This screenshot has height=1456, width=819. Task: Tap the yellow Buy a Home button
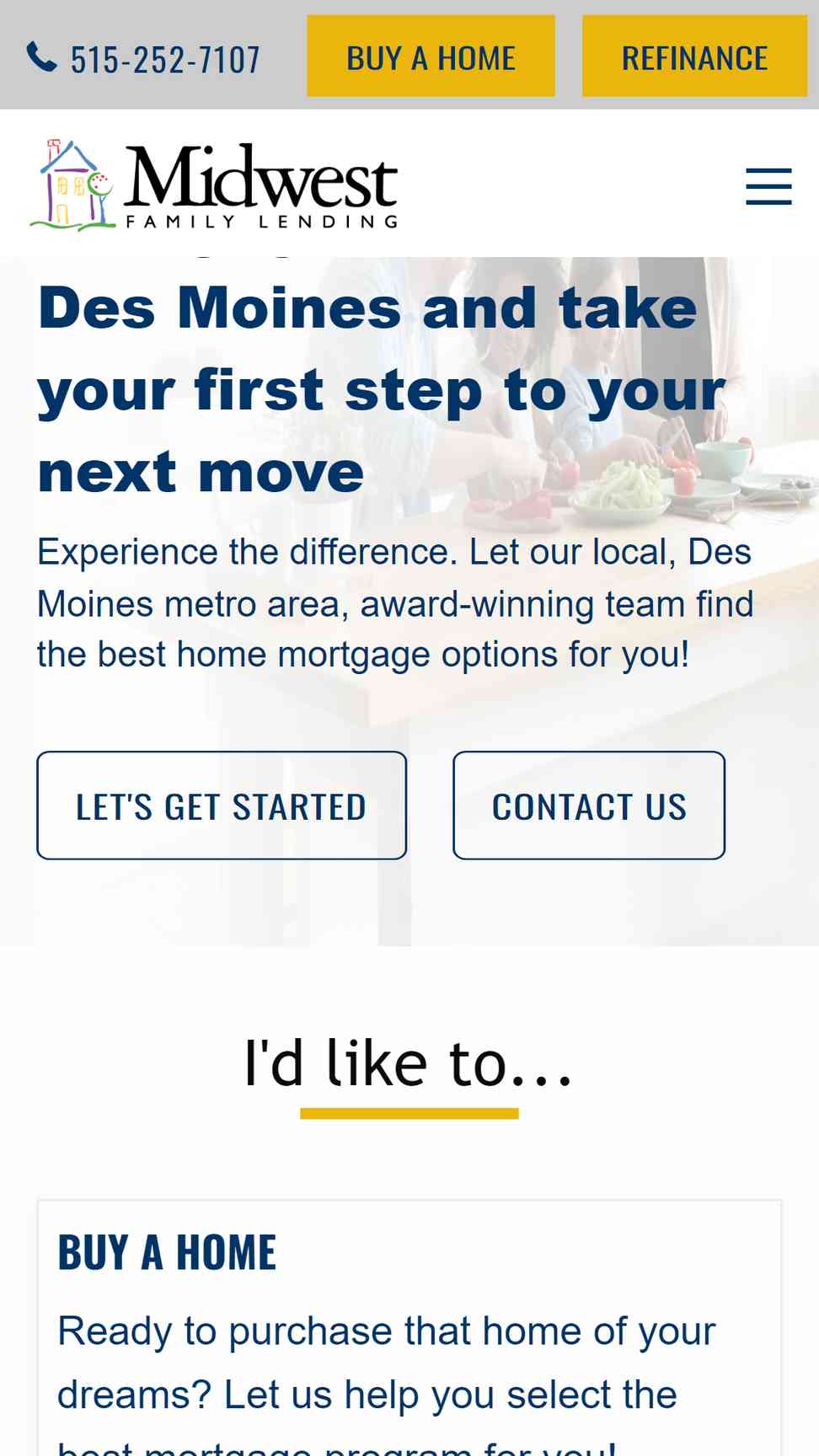(x=431, y=56)
